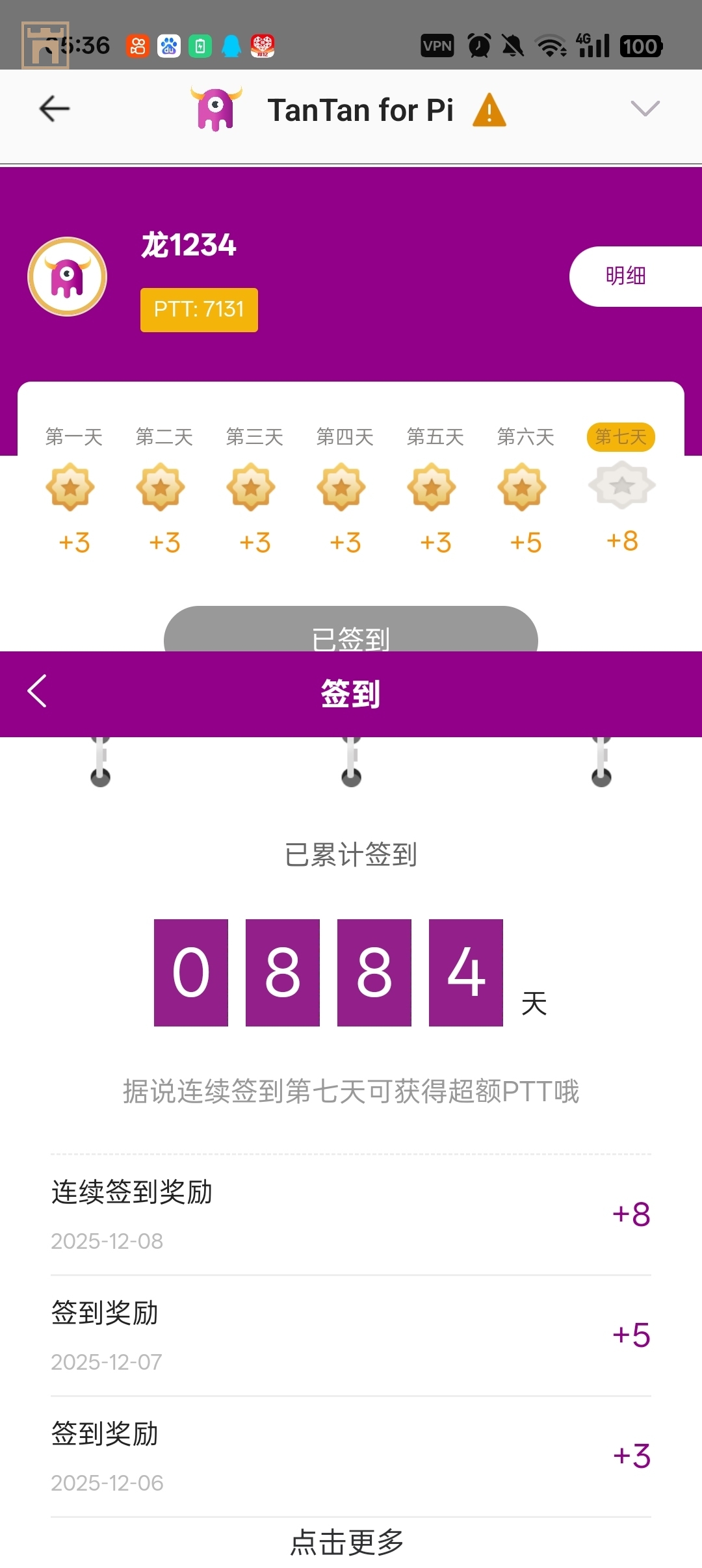Tap the orange warning triangle icon
The width and height of the screenshot is (702, 1568).
coord(489,110)
